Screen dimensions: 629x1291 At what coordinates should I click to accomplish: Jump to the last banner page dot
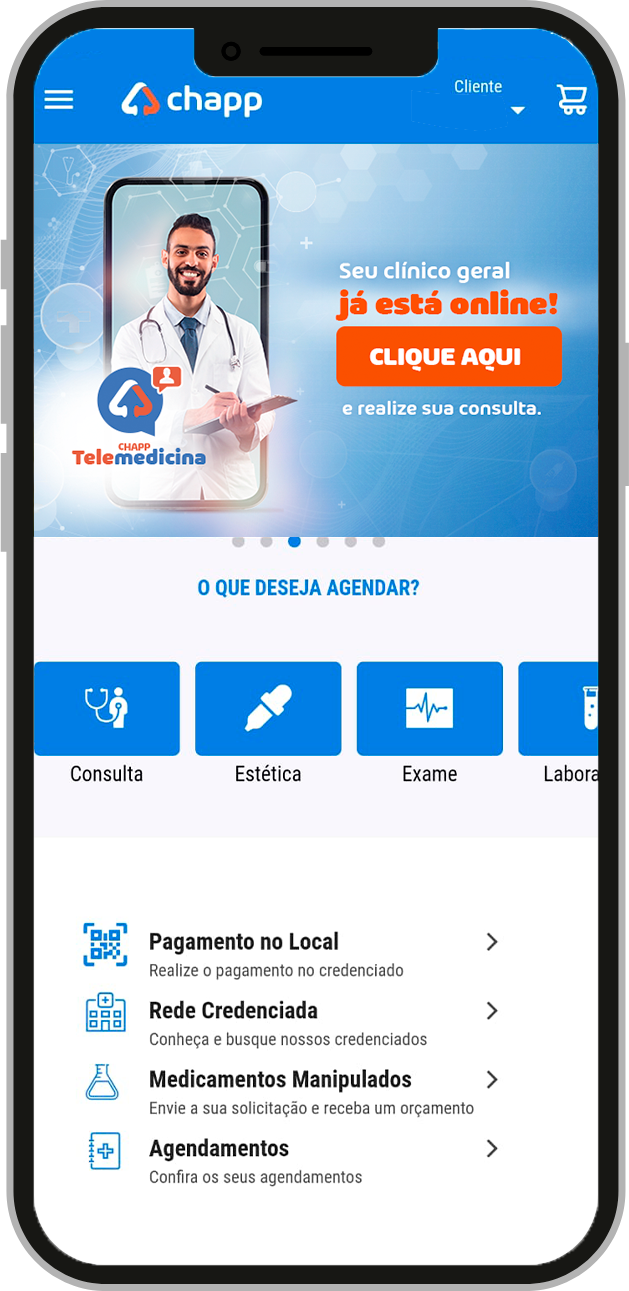coord(378,542)
